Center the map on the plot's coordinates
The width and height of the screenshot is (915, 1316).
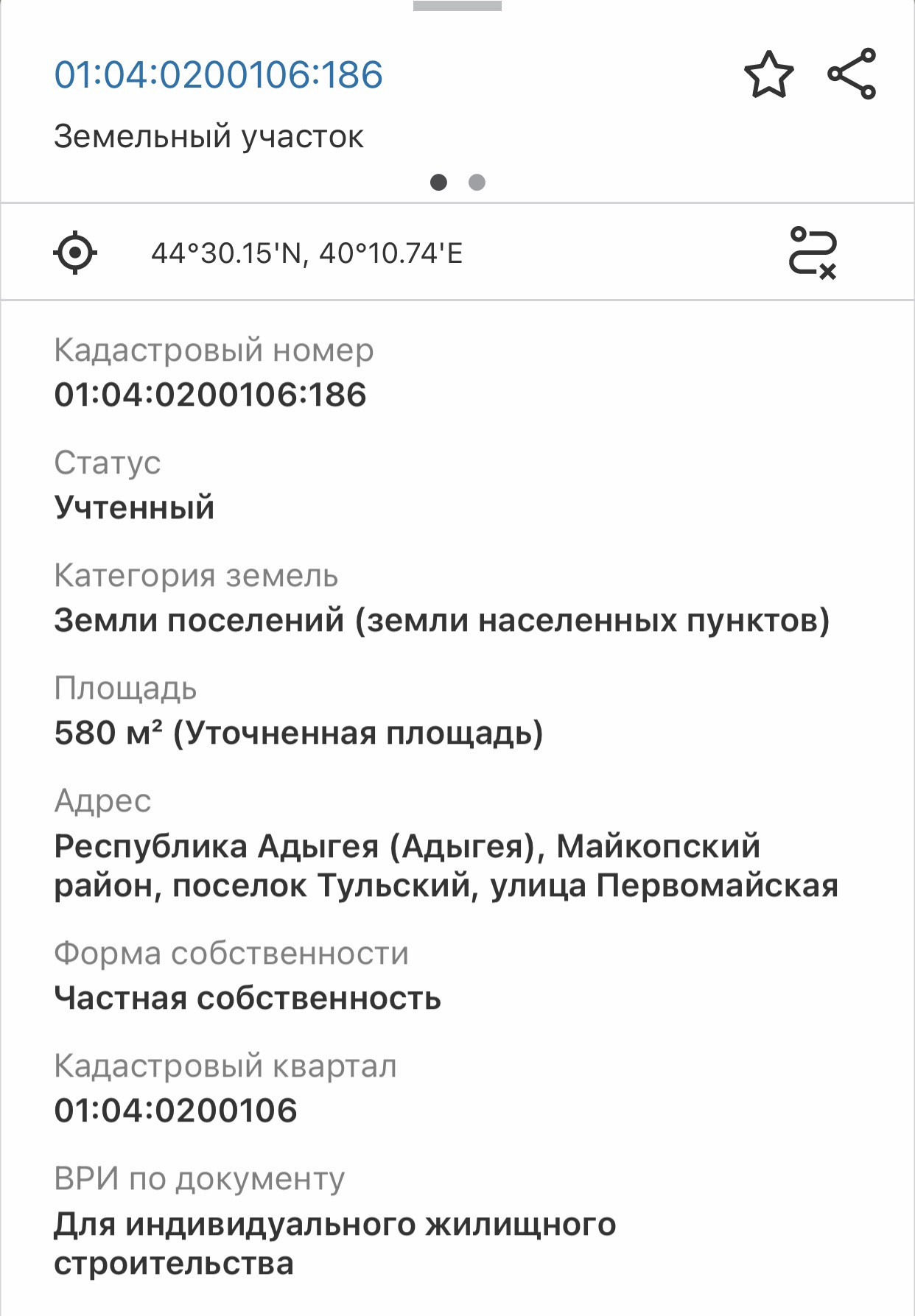[x=75, y=253]
